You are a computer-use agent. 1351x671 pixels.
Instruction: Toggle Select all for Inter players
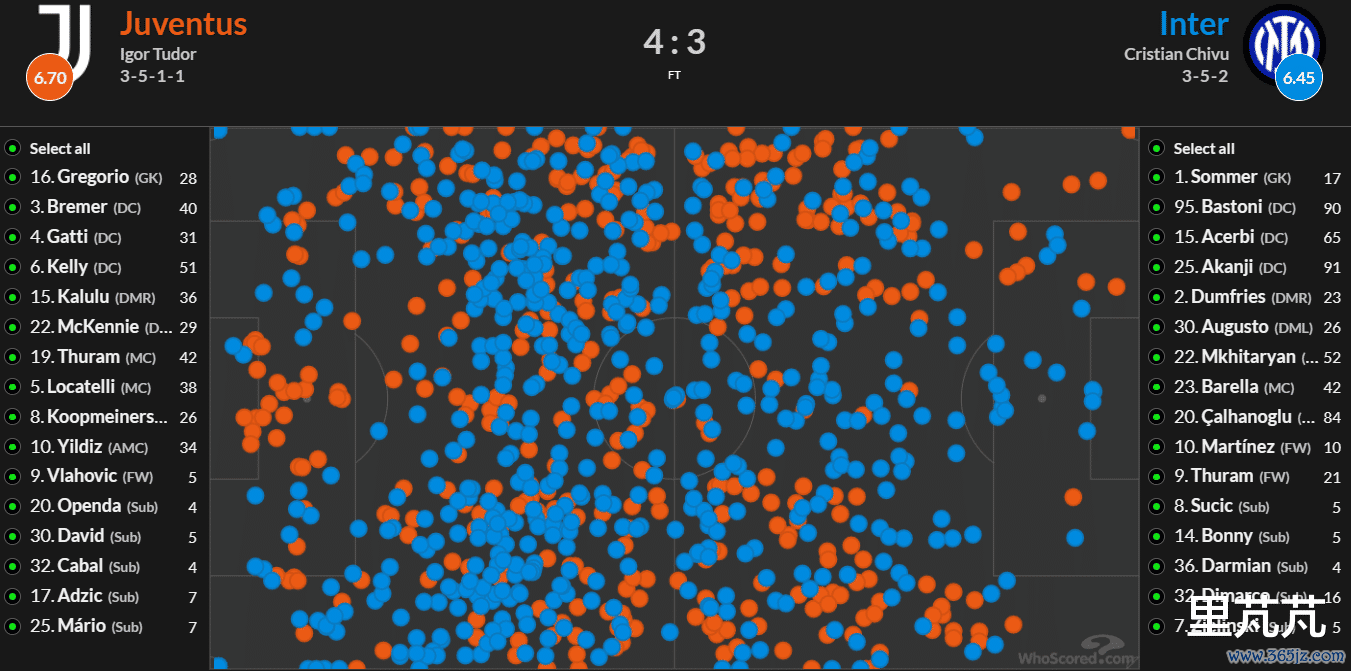pos(1157,148)
